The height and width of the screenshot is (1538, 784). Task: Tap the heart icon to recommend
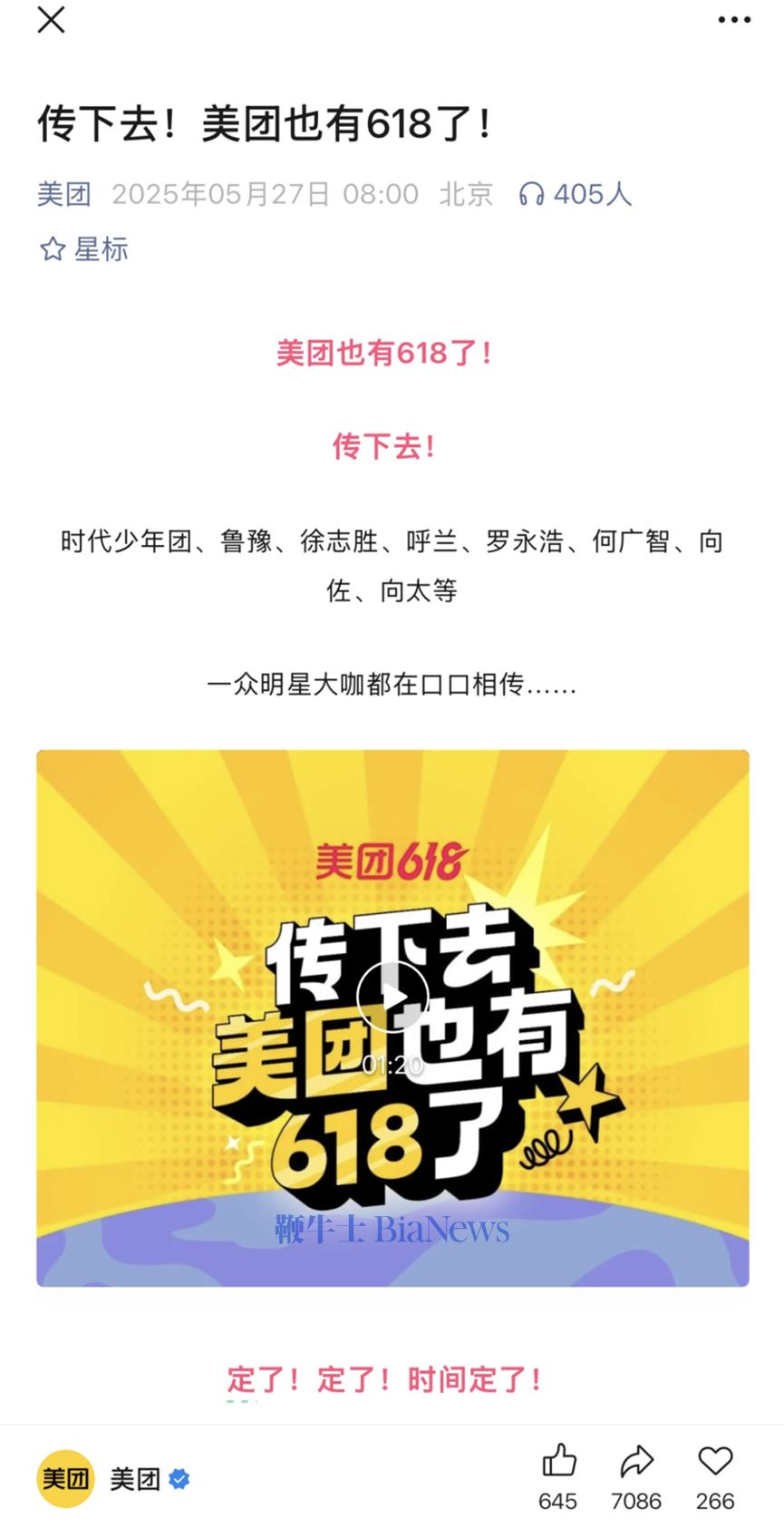[715, 1462]
